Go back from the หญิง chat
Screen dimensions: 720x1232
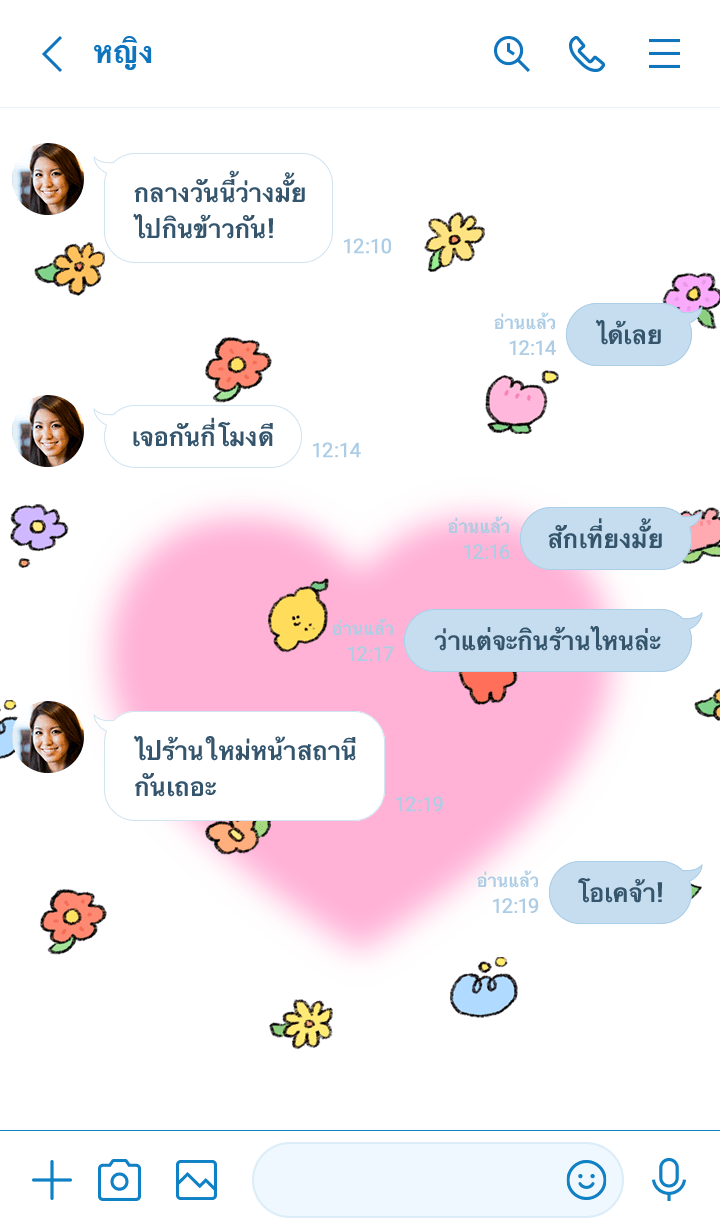52,54
